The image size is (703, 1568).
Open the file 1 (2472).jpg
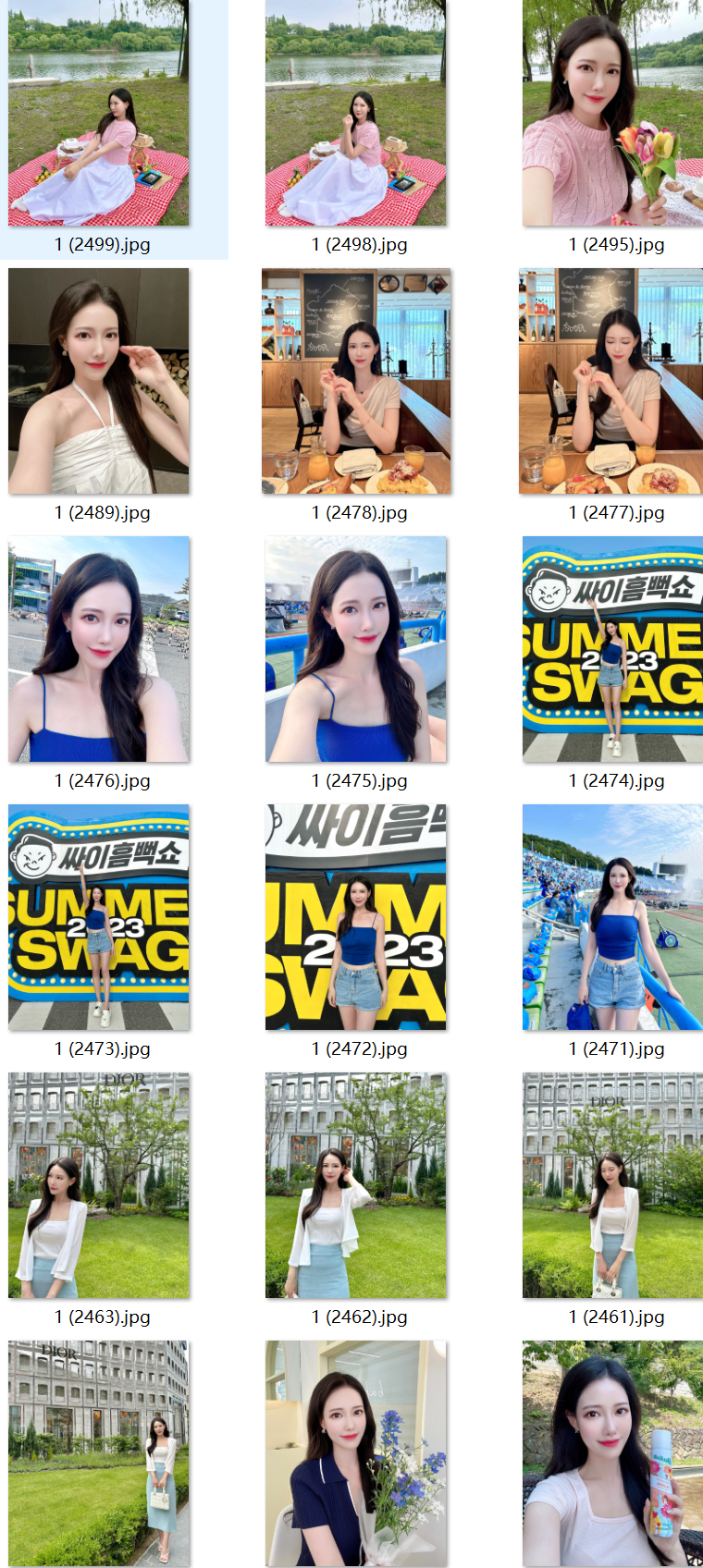pyautogui.click(x=356, y=917)
